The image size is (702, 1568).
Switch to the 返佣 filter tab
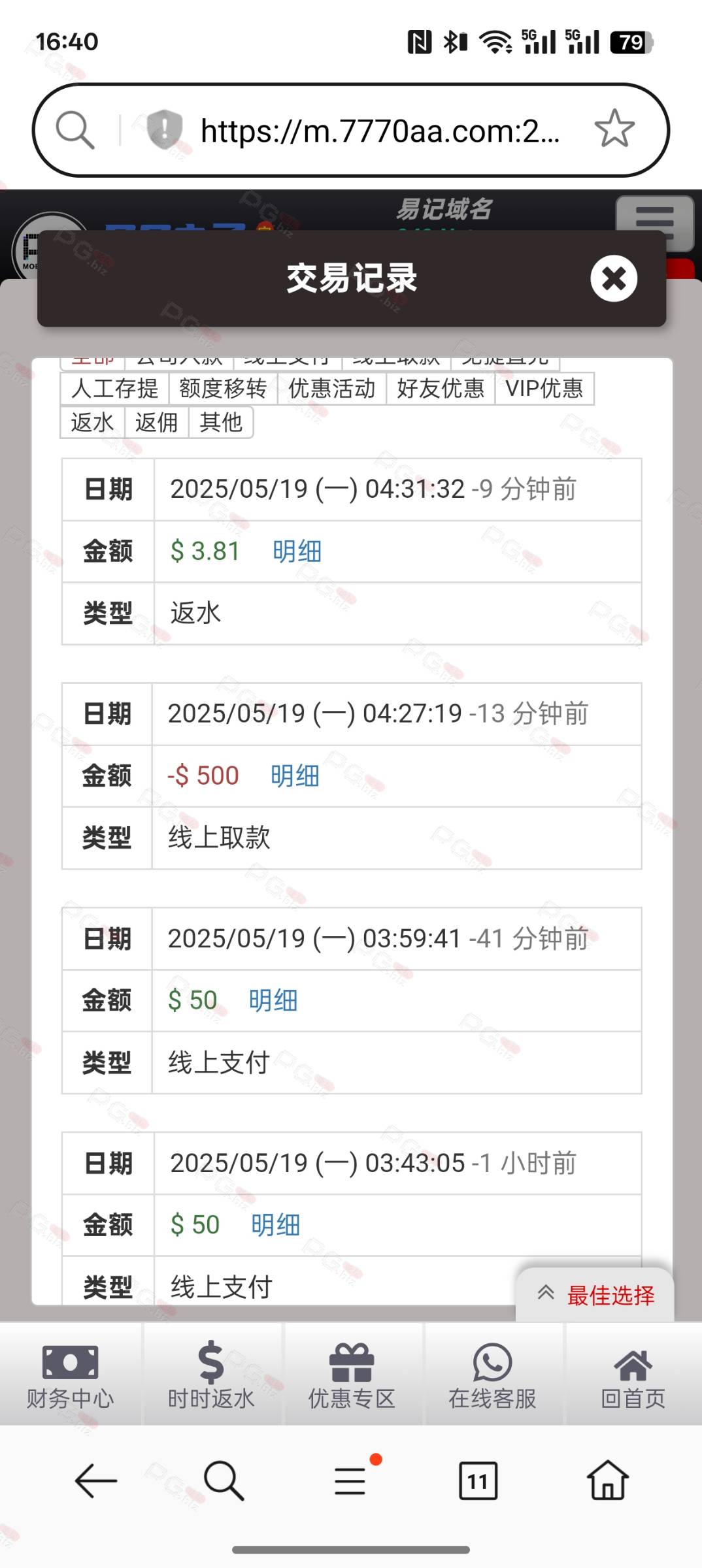click(x=157, y=423)
